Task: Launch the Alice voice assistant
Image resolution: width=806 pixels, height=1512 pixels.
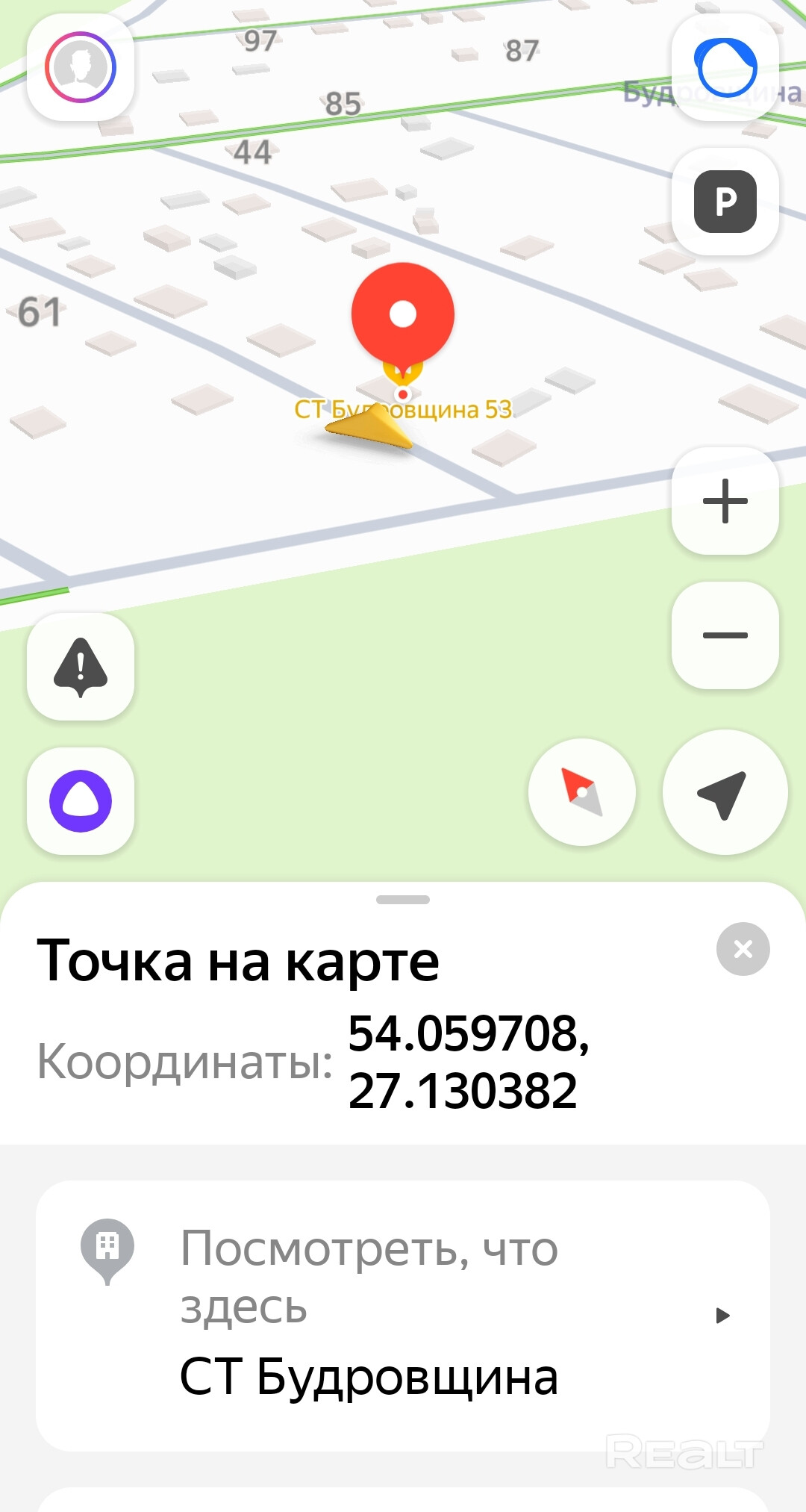Action: coord(81,801)
